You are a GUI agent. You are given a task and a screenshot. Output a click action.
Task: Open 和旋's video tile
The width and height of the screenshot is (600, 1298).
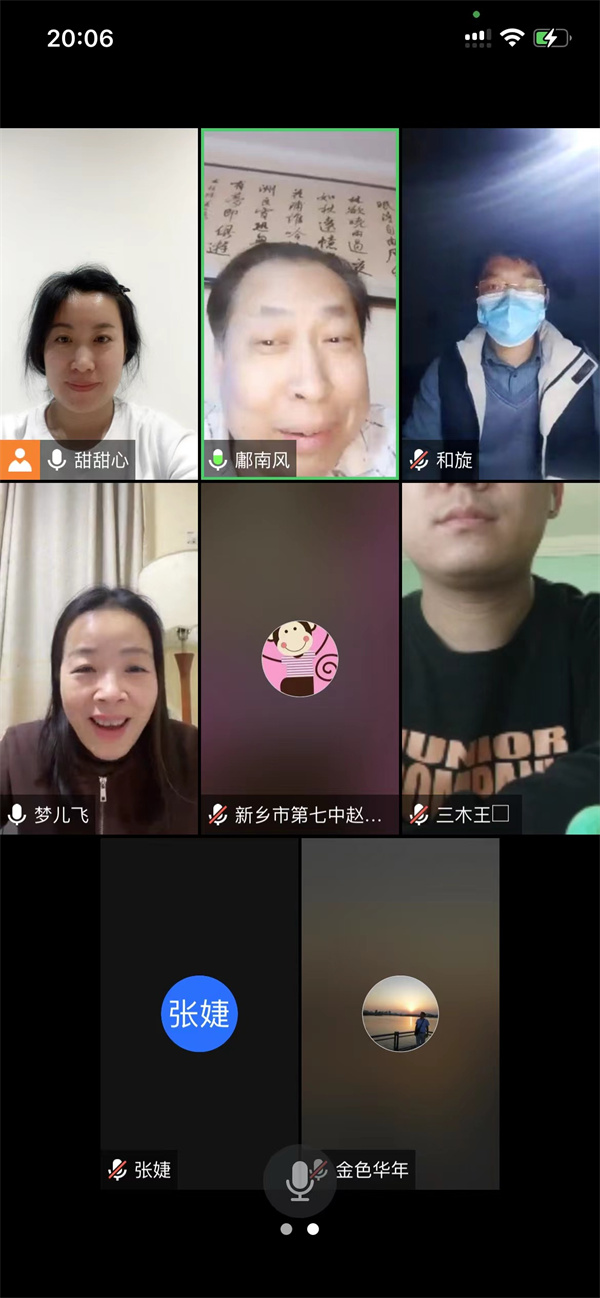tap(500, 303)
